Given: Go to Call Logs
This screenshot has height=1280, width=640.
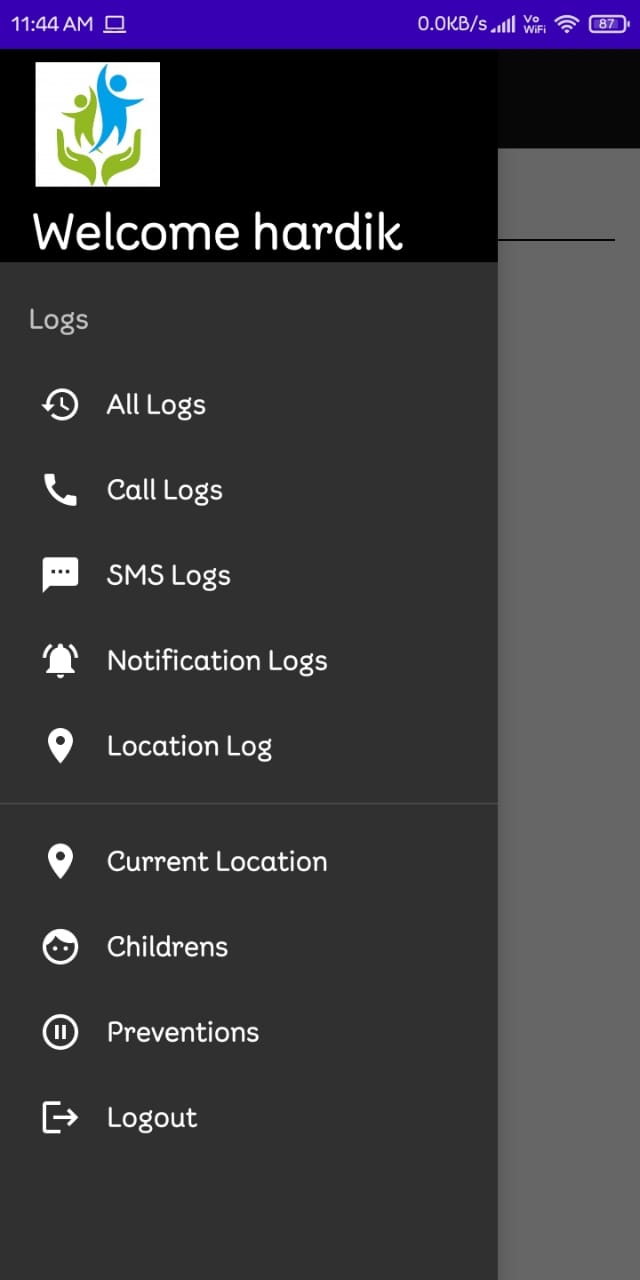Looking at the screenshot, I should pos(164,490).
